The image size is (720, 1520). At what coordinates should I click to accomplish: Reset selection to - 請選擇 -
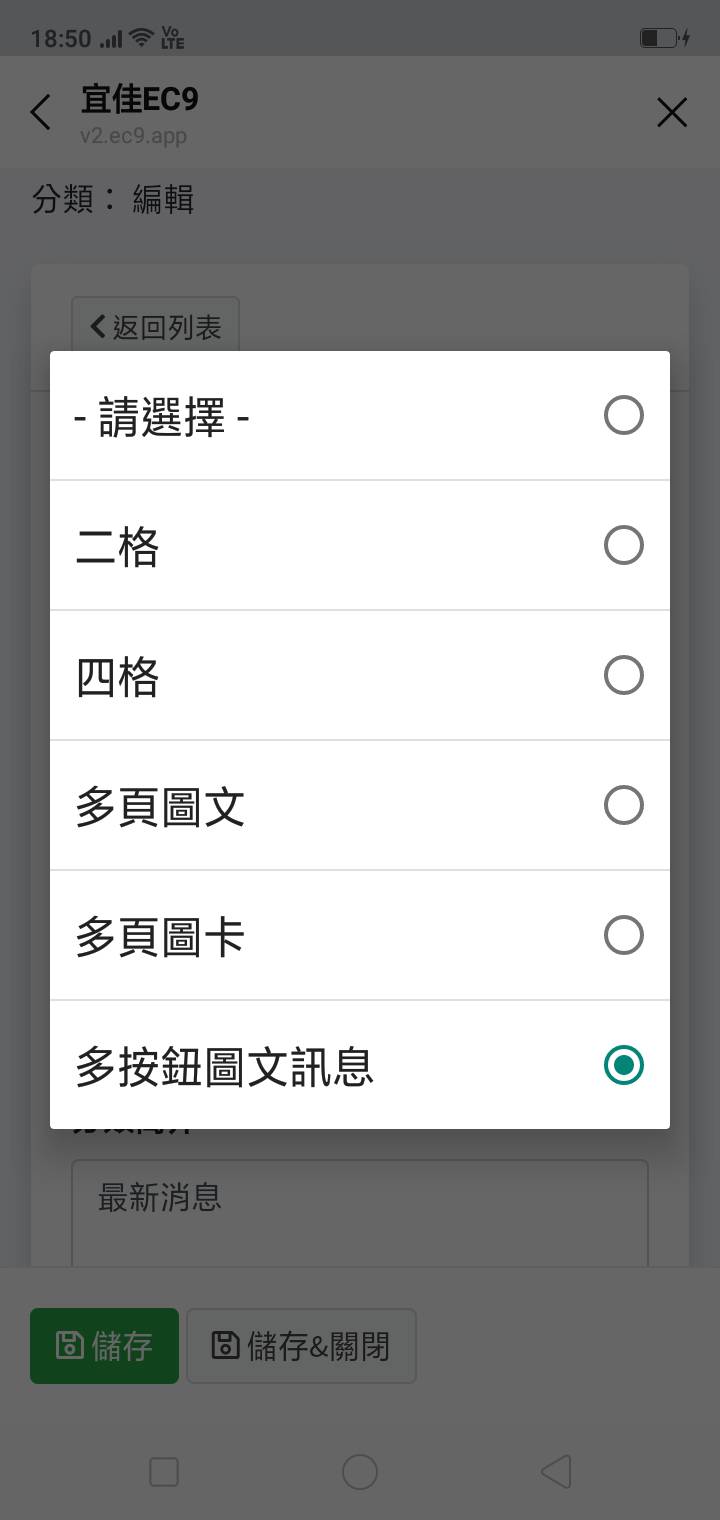(x=360, y=416)
